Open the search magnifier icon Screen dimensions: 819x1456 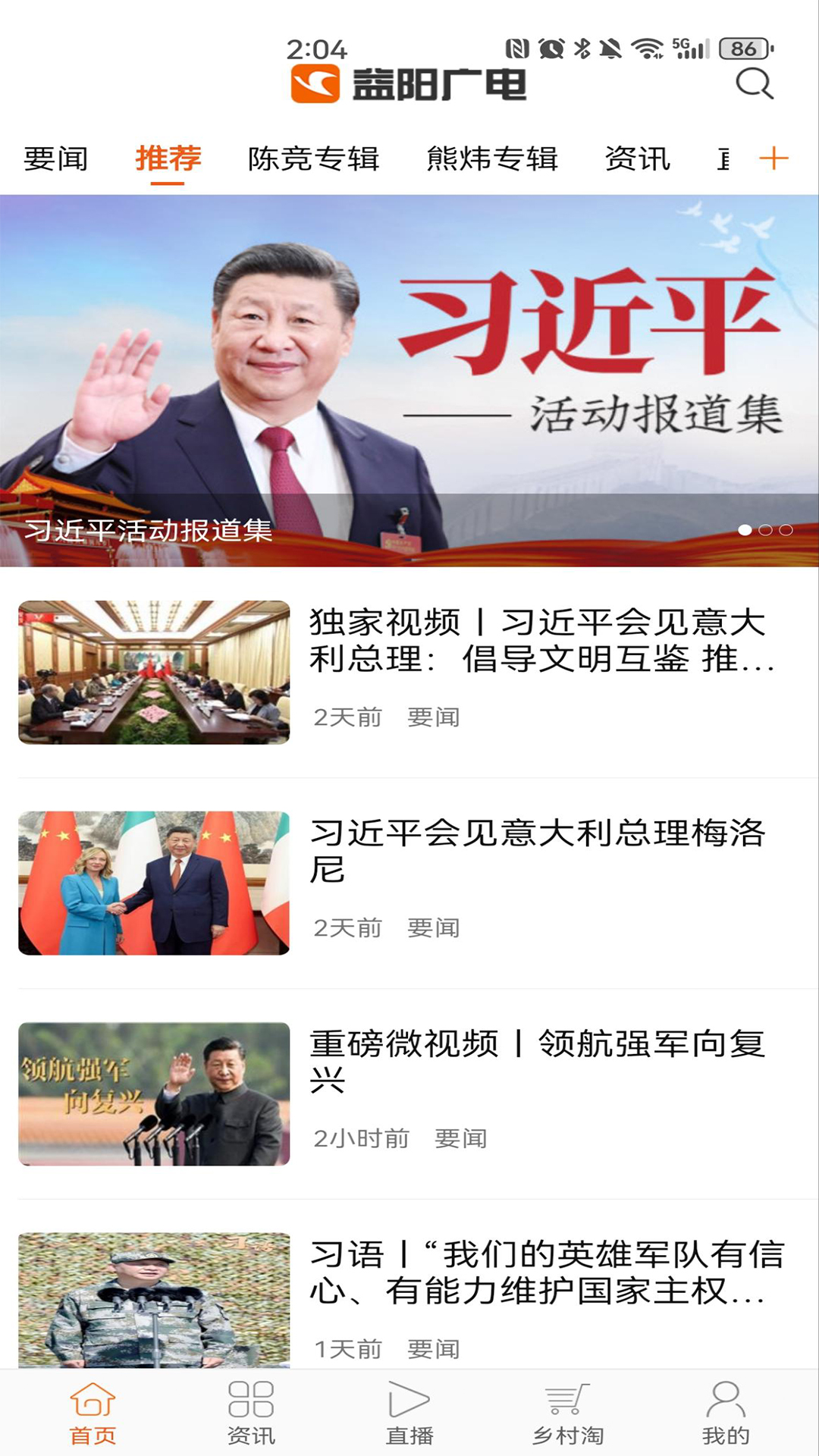point(754,83)
